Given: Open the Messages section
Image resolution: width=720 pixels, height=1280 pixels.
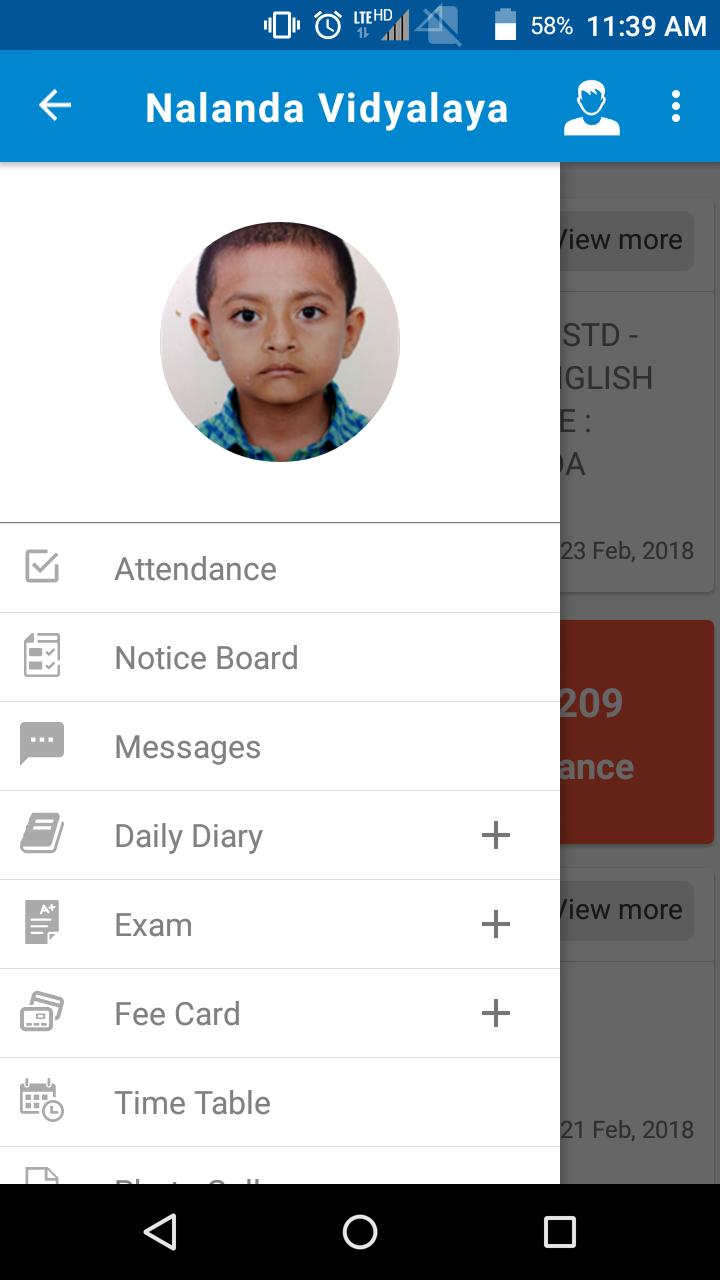Looking at the screenshot, I should 187,746.
